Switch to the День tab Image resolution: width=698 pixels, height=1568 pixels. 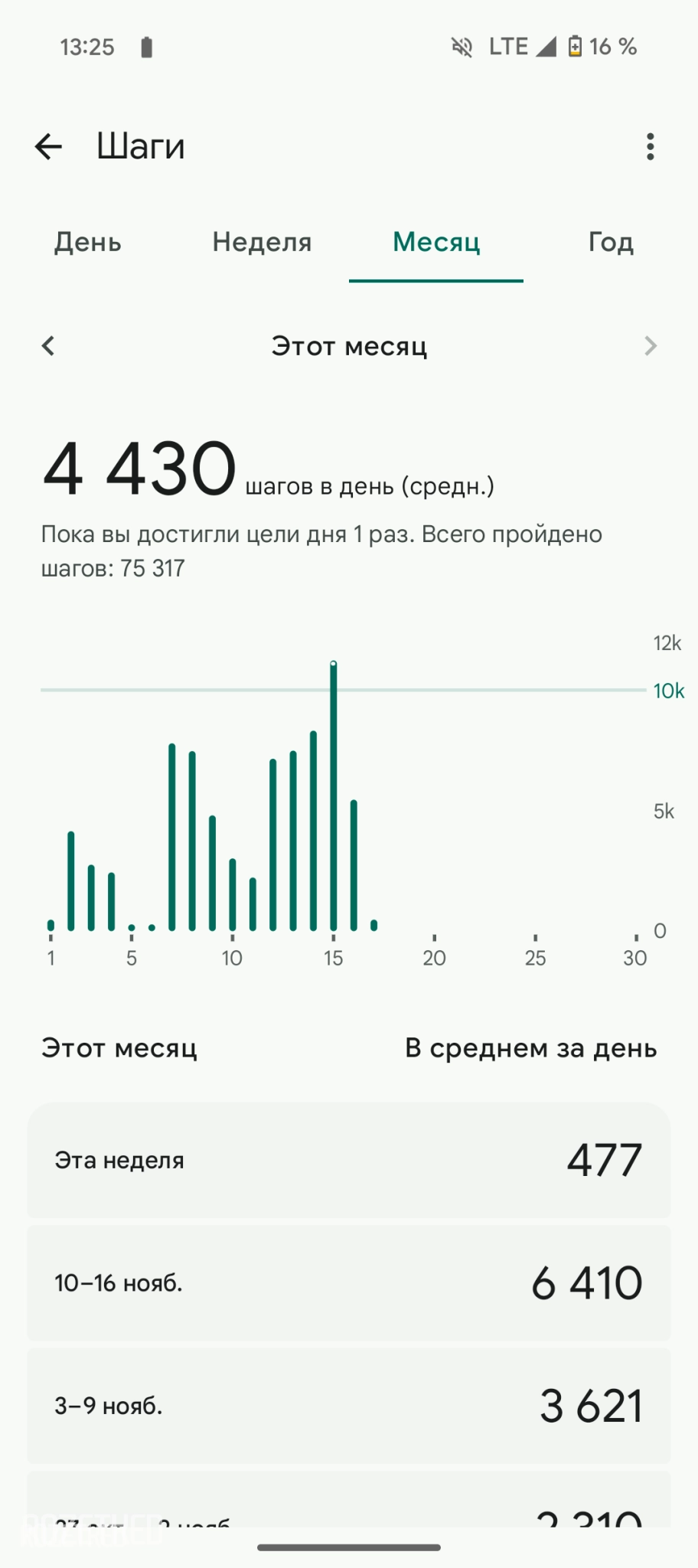[x=87, y=242]
